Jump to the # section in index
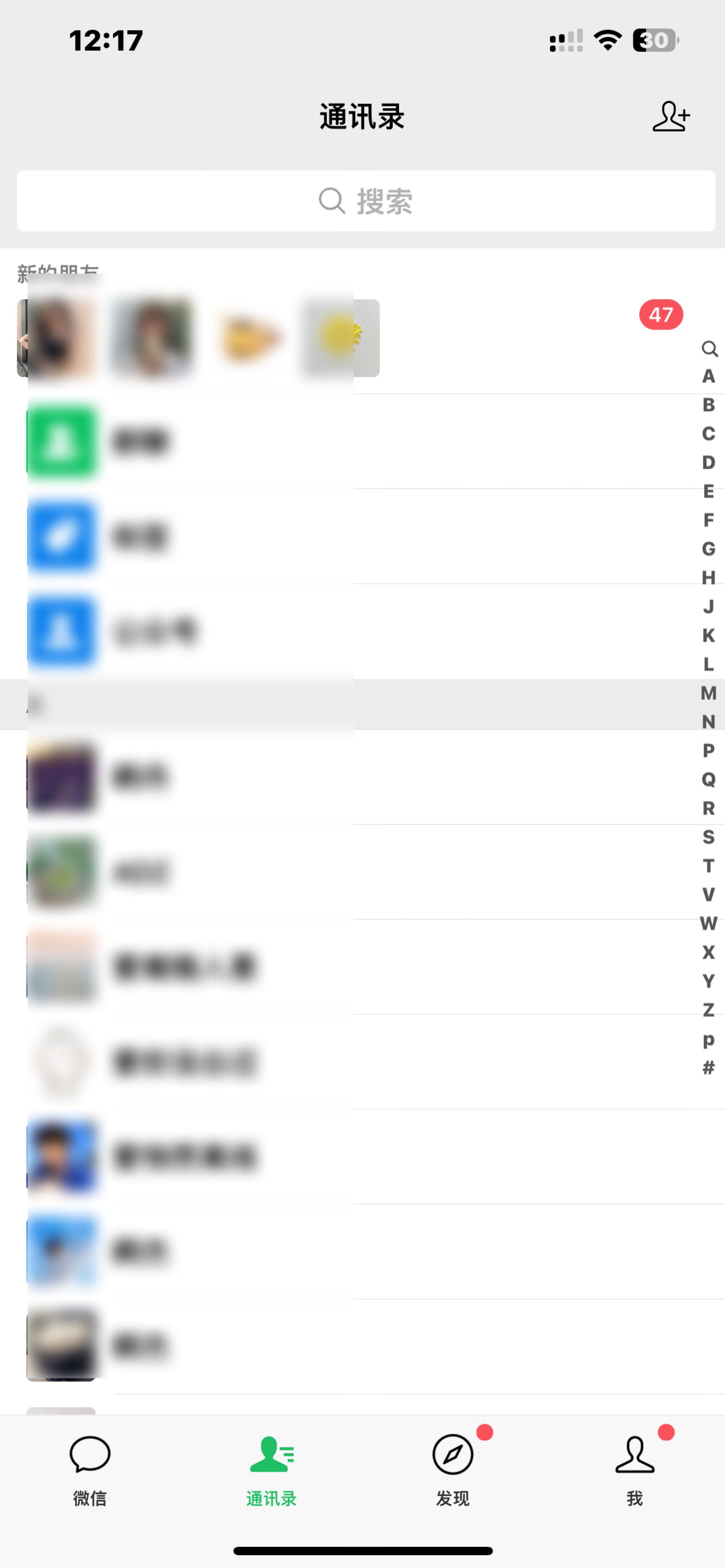Screen dimensions: 725x1568 pyautogui.click(x=708, y=1067)
